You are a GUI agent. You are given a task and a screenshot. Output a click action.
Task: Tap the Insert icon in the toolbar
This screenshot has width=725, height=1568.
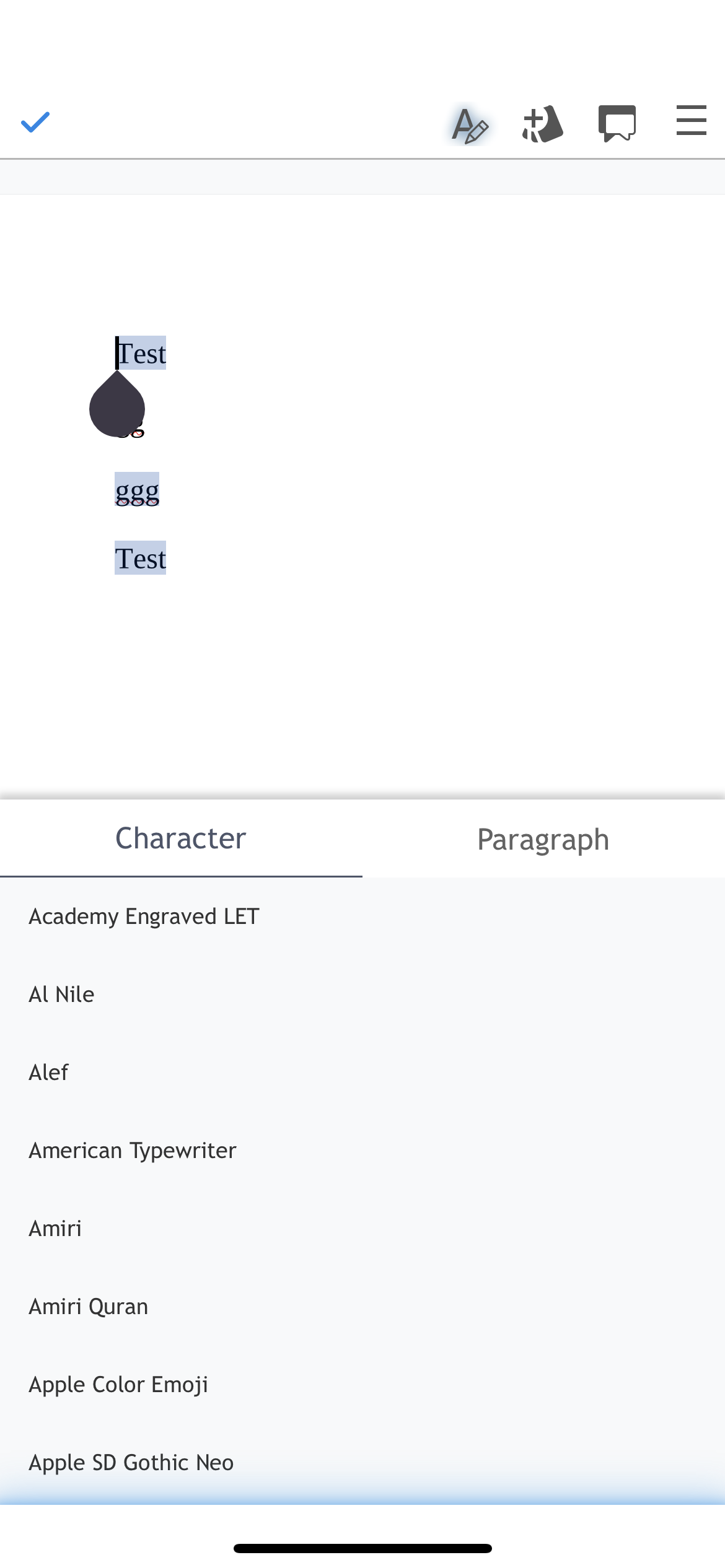(x=542, y=123)
